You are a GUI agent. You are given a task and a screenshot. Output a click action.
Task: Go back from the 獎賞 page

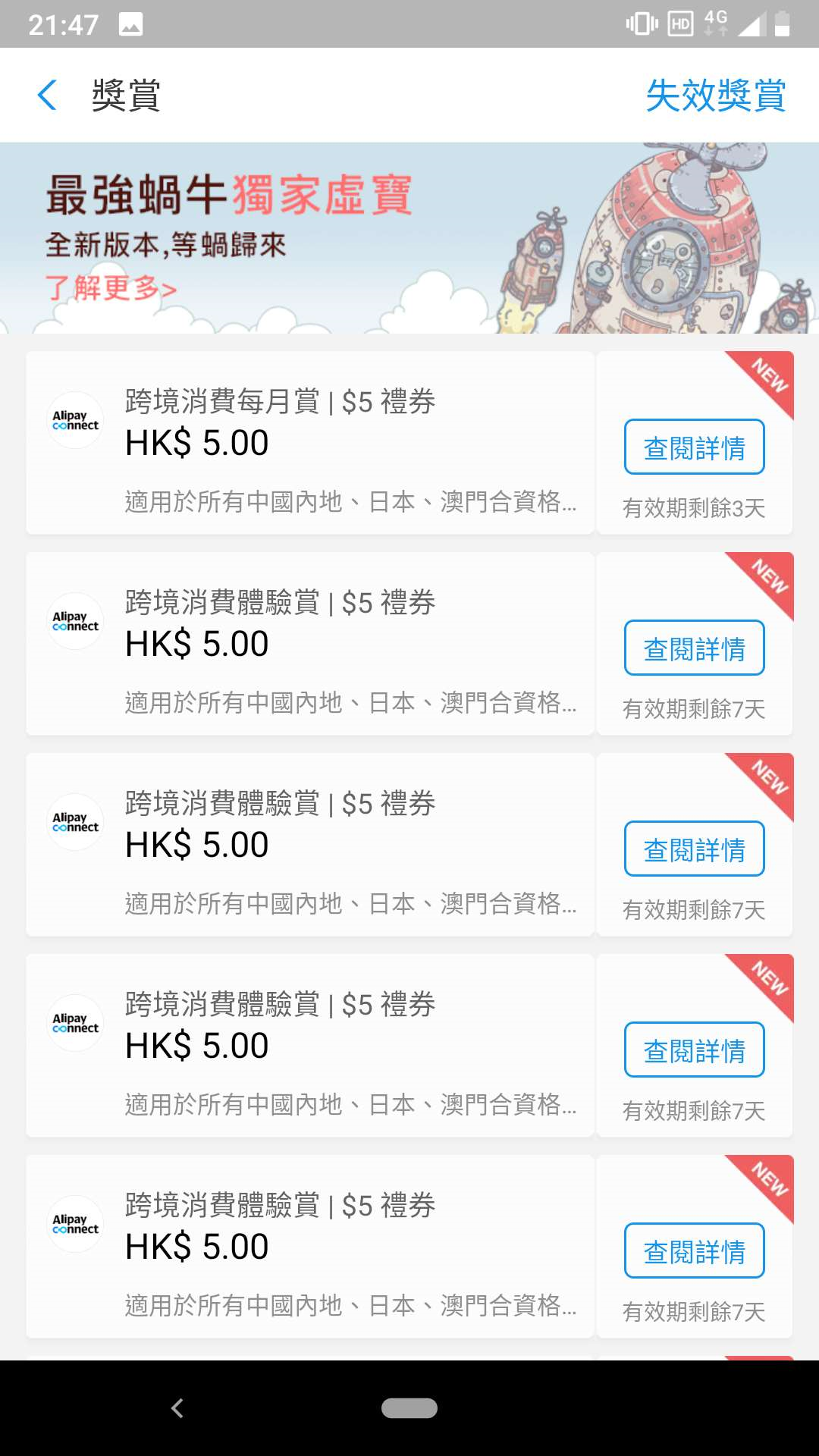[47, 96]
